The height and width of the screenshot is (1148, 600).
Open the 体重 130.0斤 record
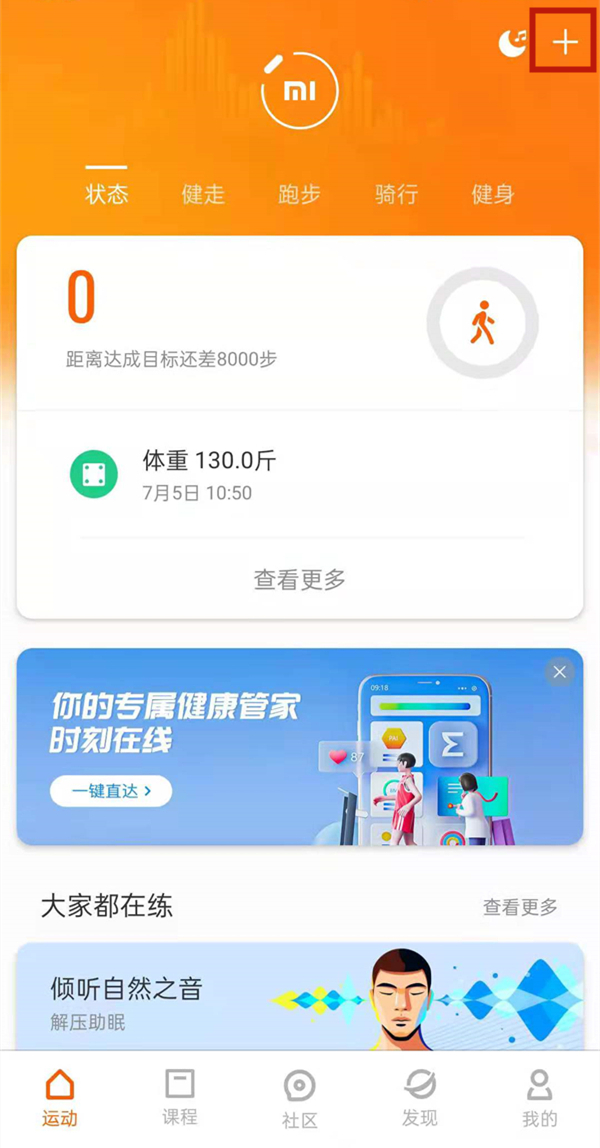click(209, 474)
